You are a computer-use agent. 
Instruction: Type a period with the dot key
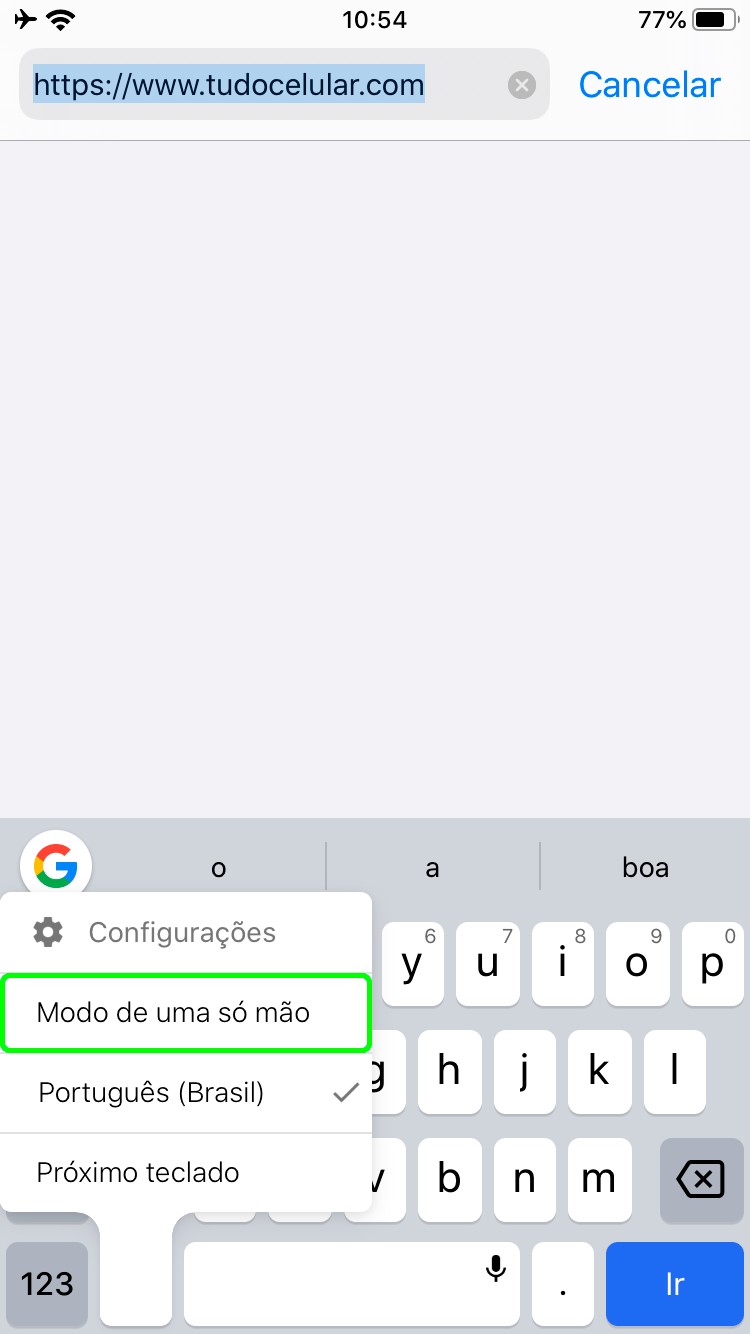tap(563, 1284)
